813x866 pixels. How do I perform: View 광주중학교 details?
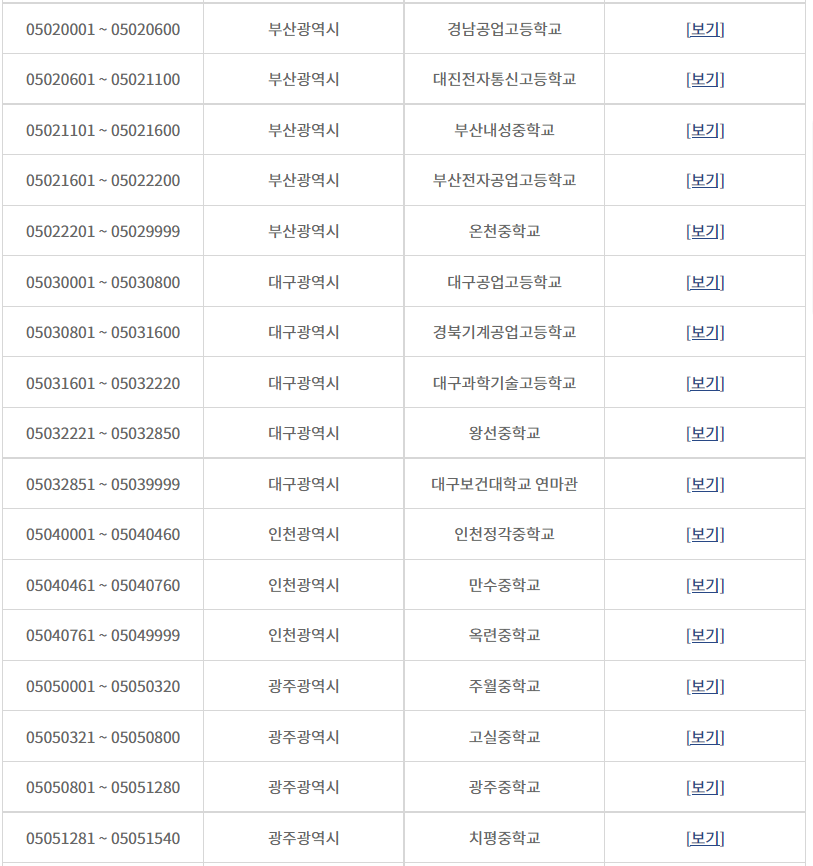pos(705,786)
